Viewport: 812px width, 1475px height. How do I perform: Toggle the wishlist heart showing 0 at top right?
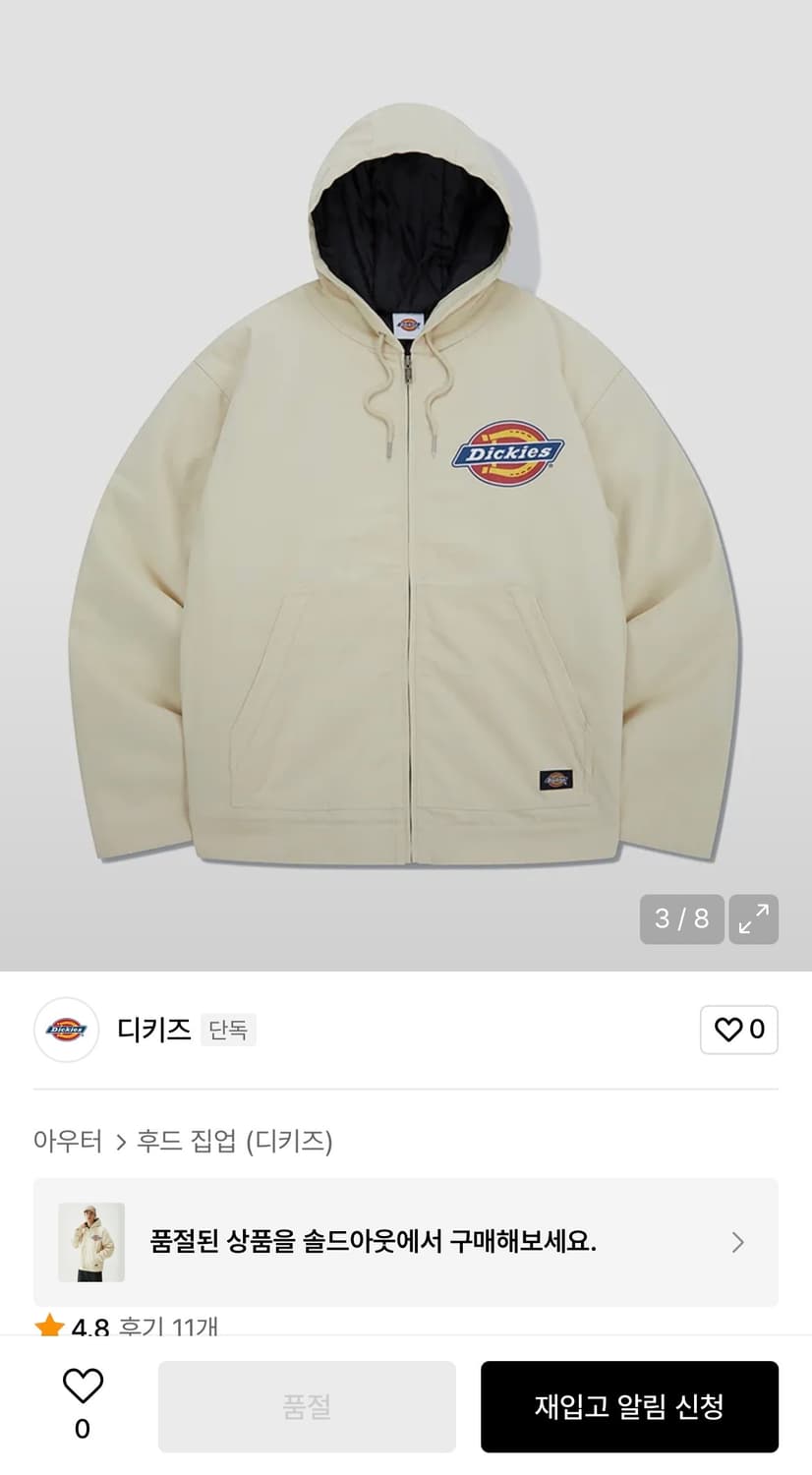(x=739, y=1030)
